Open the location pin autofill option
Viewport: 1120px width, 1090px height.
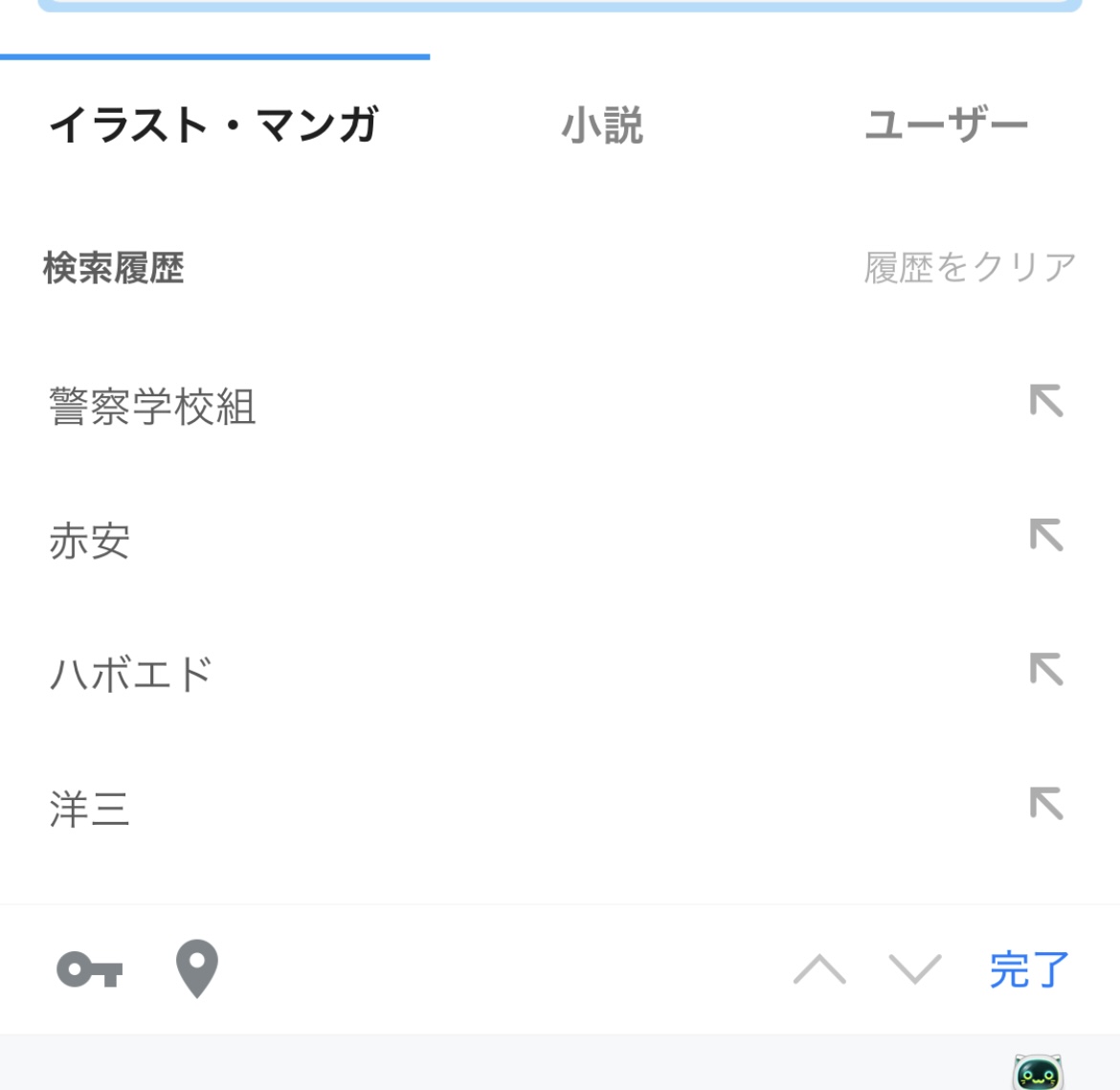197,969
